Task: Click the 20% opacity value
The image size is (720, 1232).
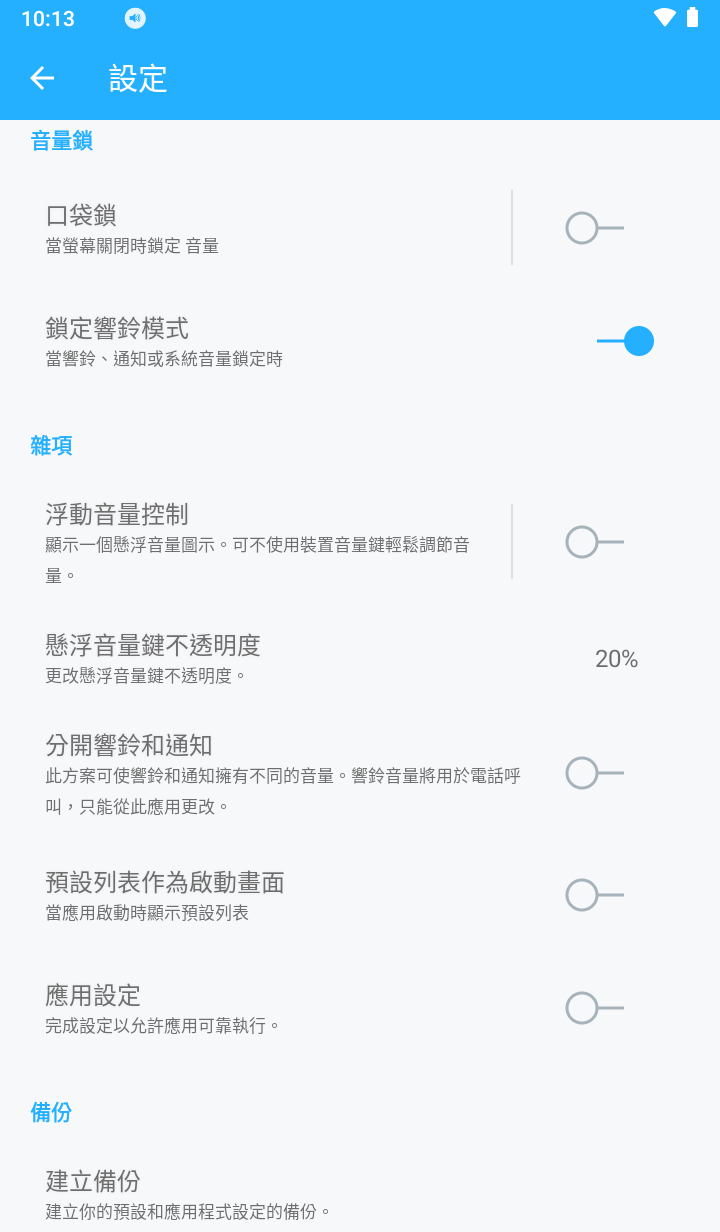Action: pyautogui.click(x=618, y=658)
